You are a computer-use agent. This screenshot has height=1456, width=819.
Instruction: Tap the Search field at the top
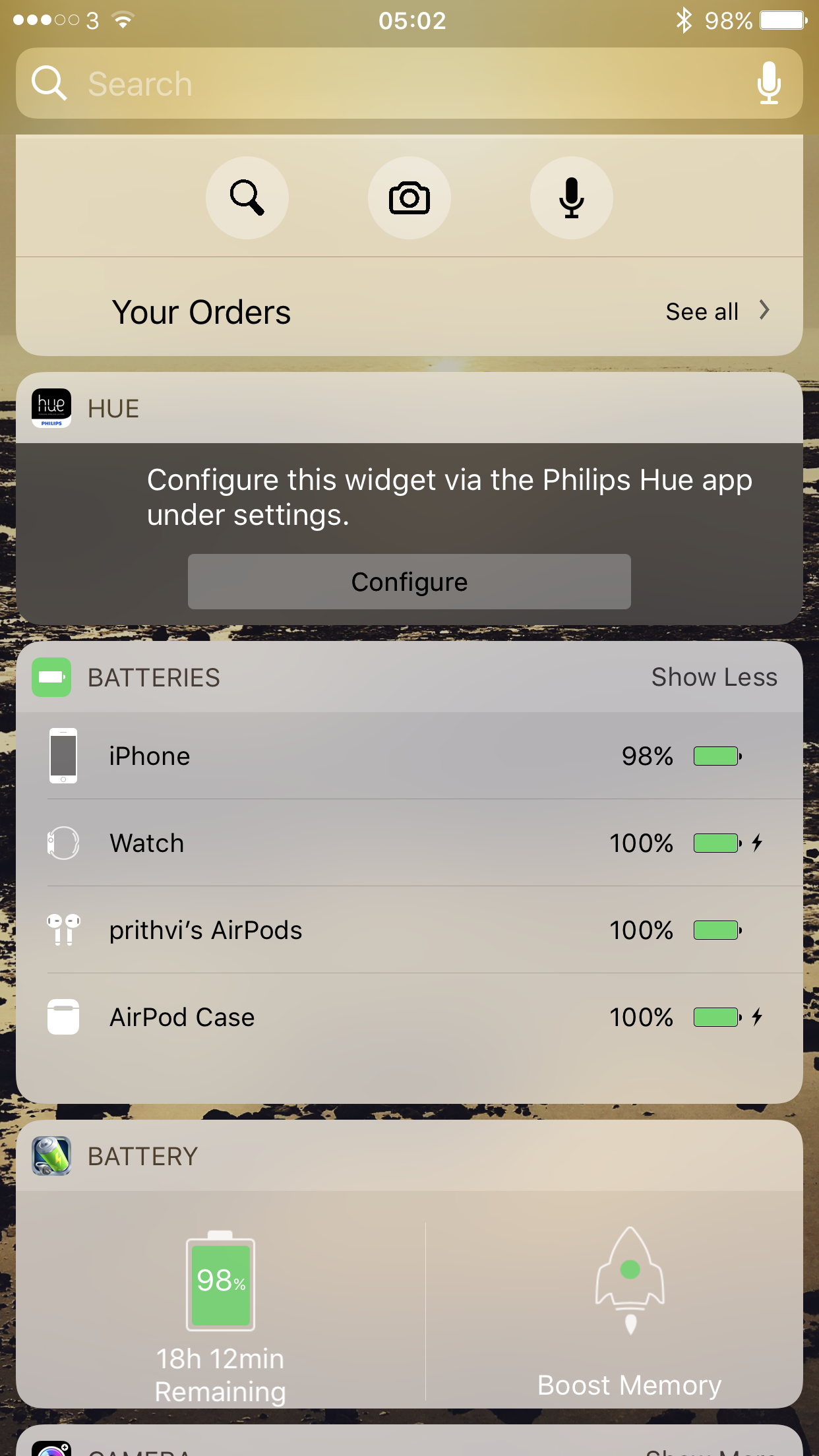click(x=409, y=83)
